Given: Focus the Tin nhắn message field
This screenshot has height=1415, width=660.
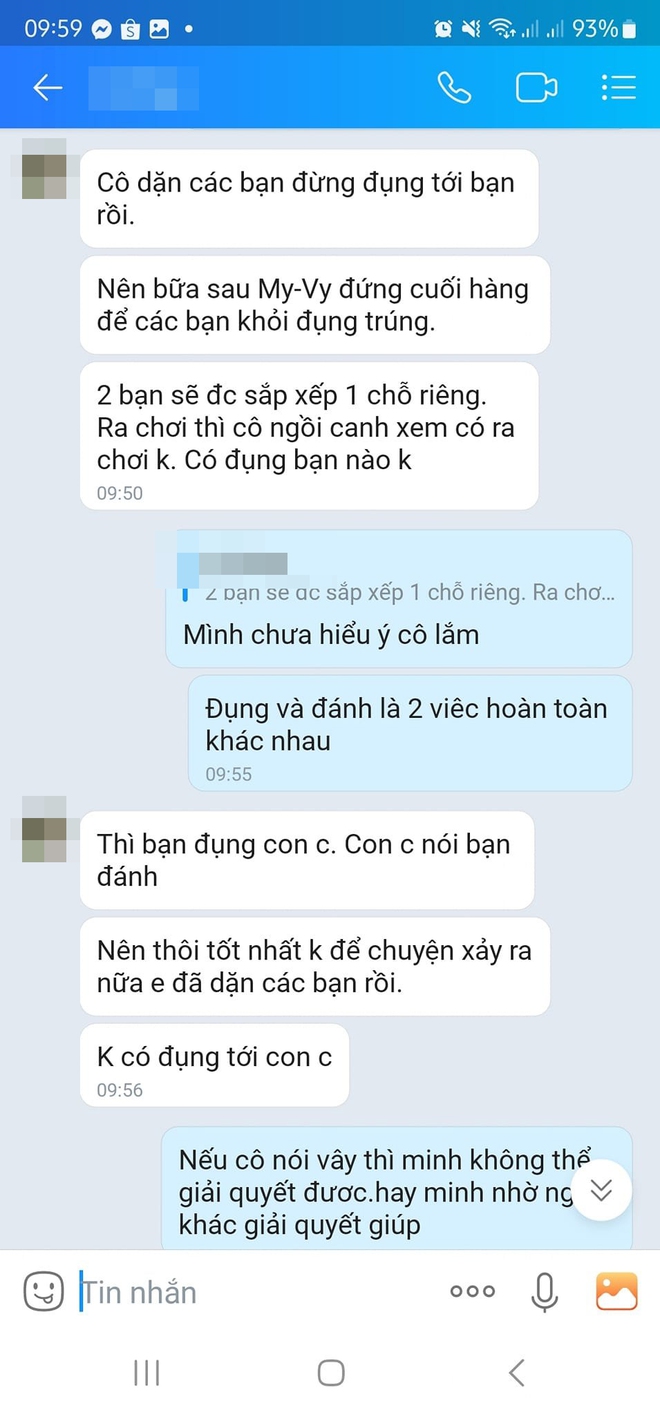Looking at the screenshot, I should 250,1291.
